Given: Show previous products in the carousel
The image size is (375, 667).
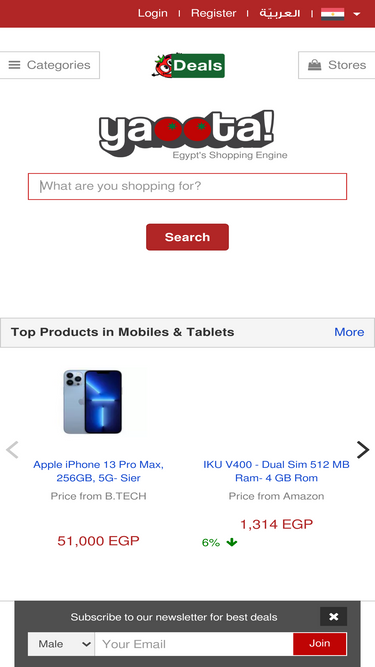Looking at the screenshot, I should pos(12,450).
